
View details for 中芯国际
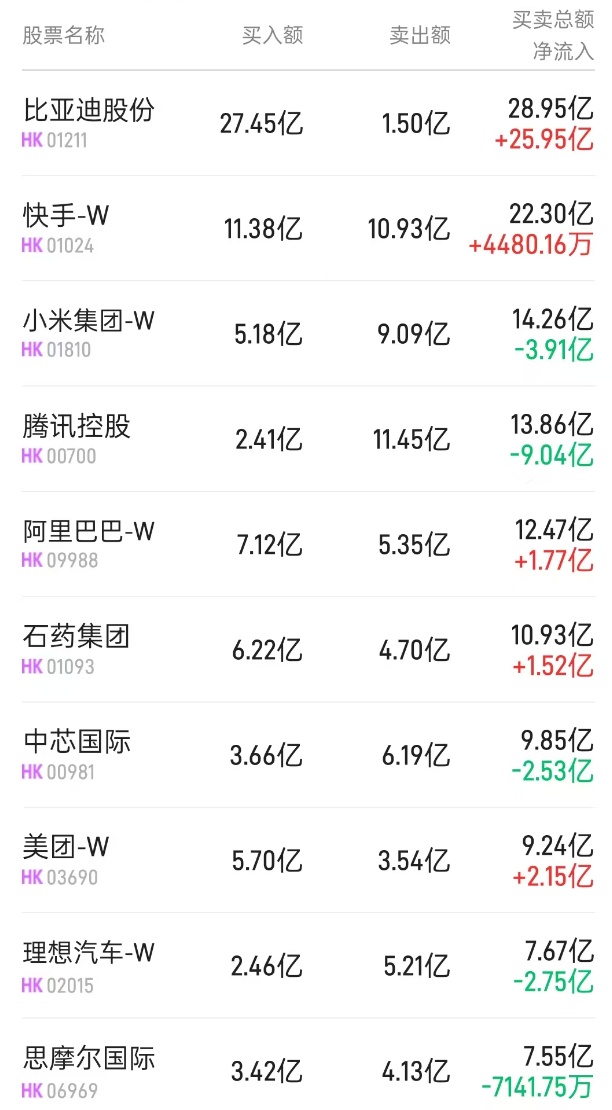78,743
